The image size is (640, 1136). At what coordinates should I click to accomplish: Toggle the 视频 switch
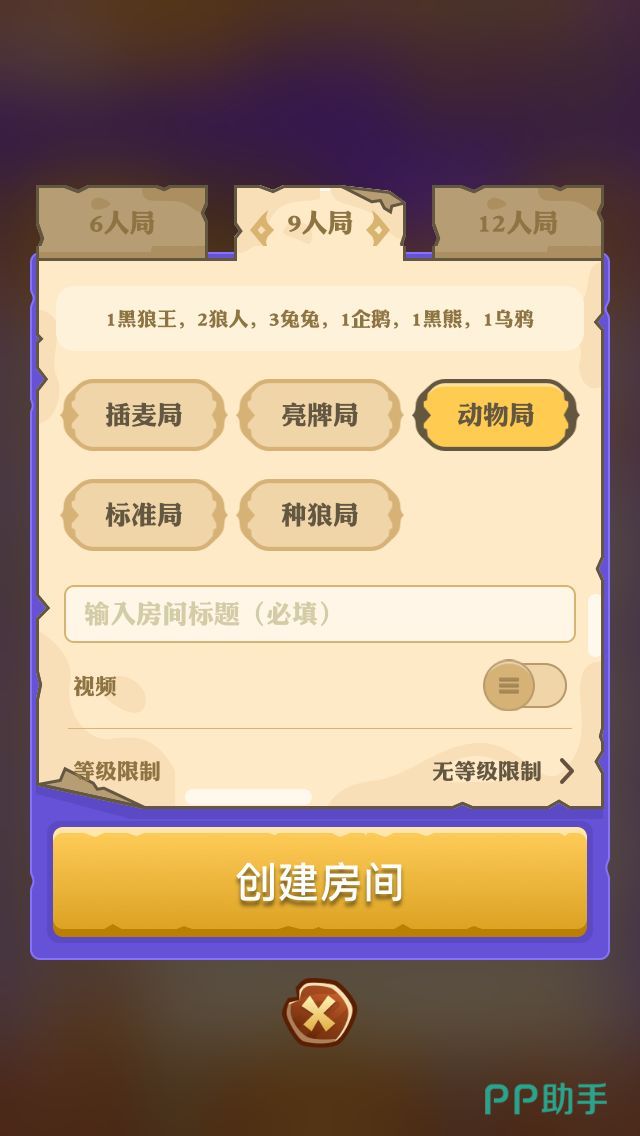click(x=524, y=686)
